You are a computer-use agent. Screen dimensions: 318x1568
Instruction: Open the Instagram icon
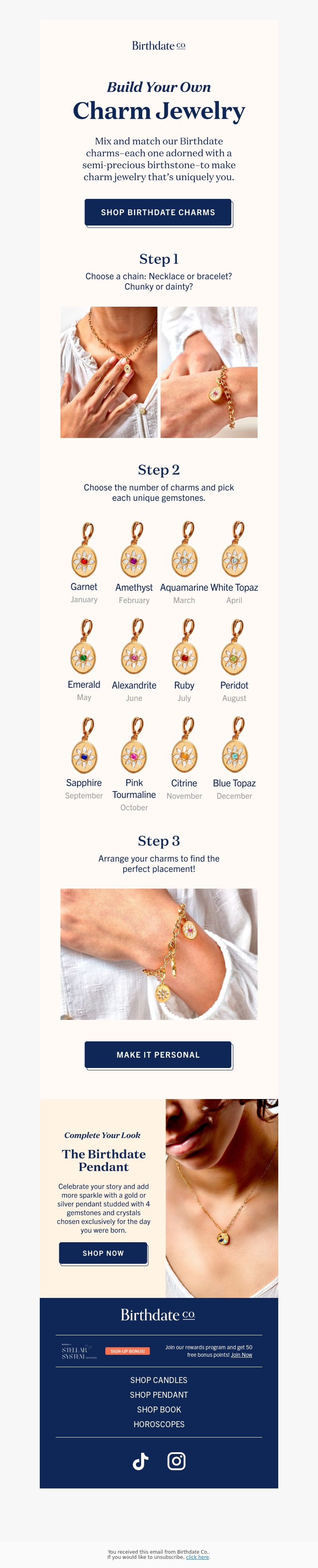click(176, 1461)
